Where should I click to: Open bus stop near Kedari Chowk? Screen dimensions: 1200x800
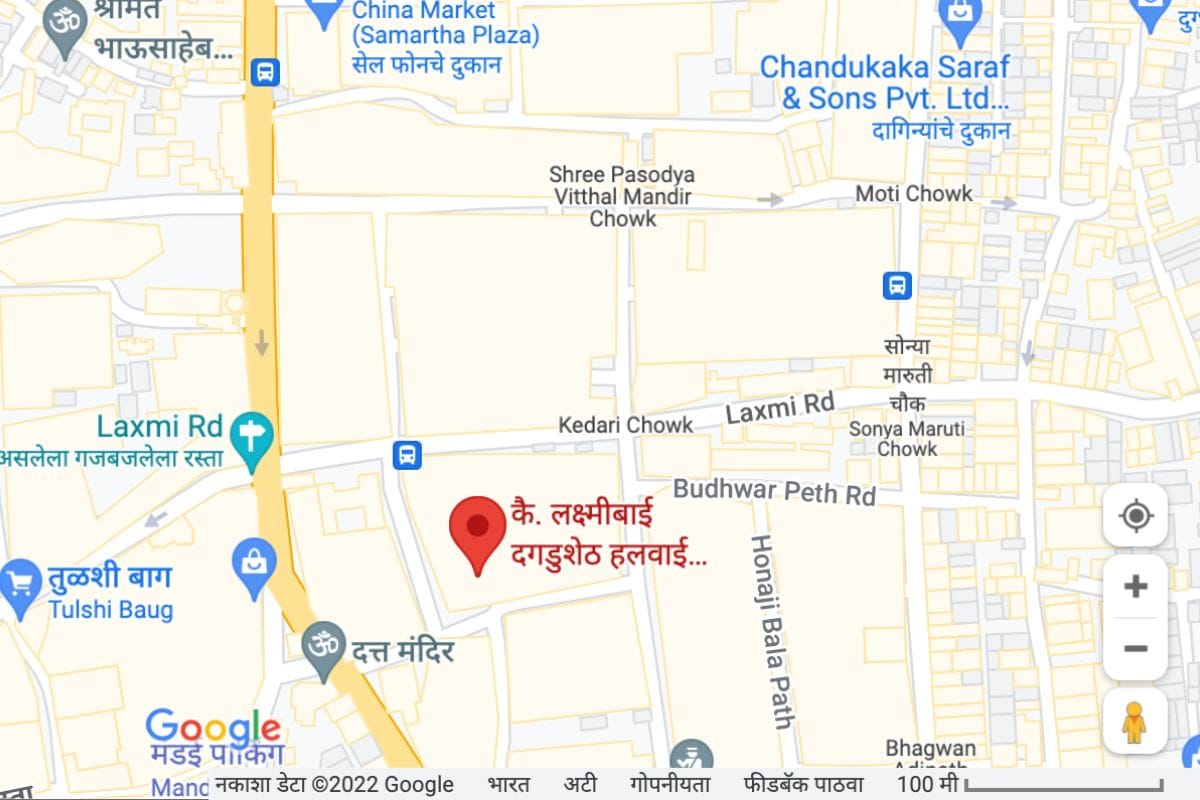point(407,455)
